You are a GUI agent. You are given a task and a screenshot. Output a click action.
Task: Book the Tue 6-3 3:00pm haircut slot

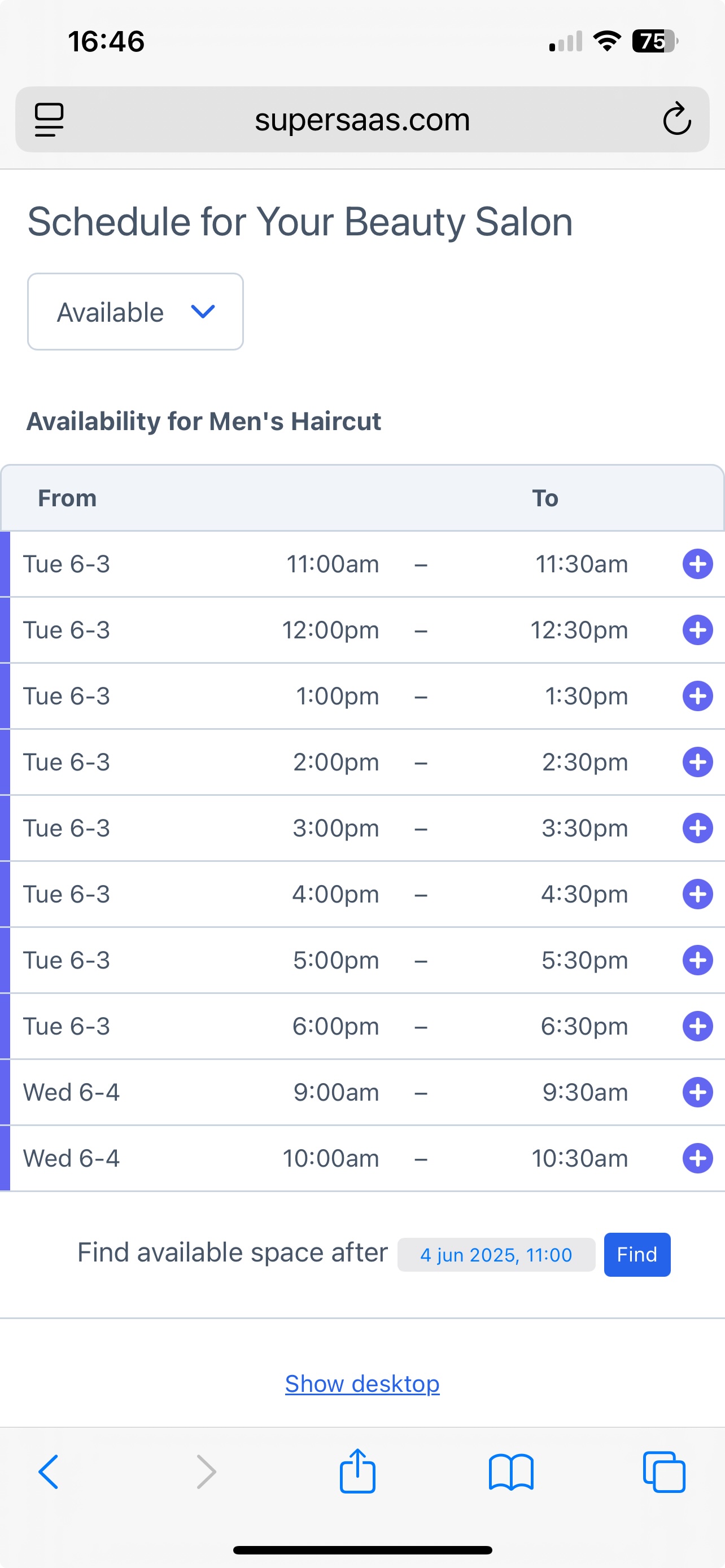pos(696,828)
